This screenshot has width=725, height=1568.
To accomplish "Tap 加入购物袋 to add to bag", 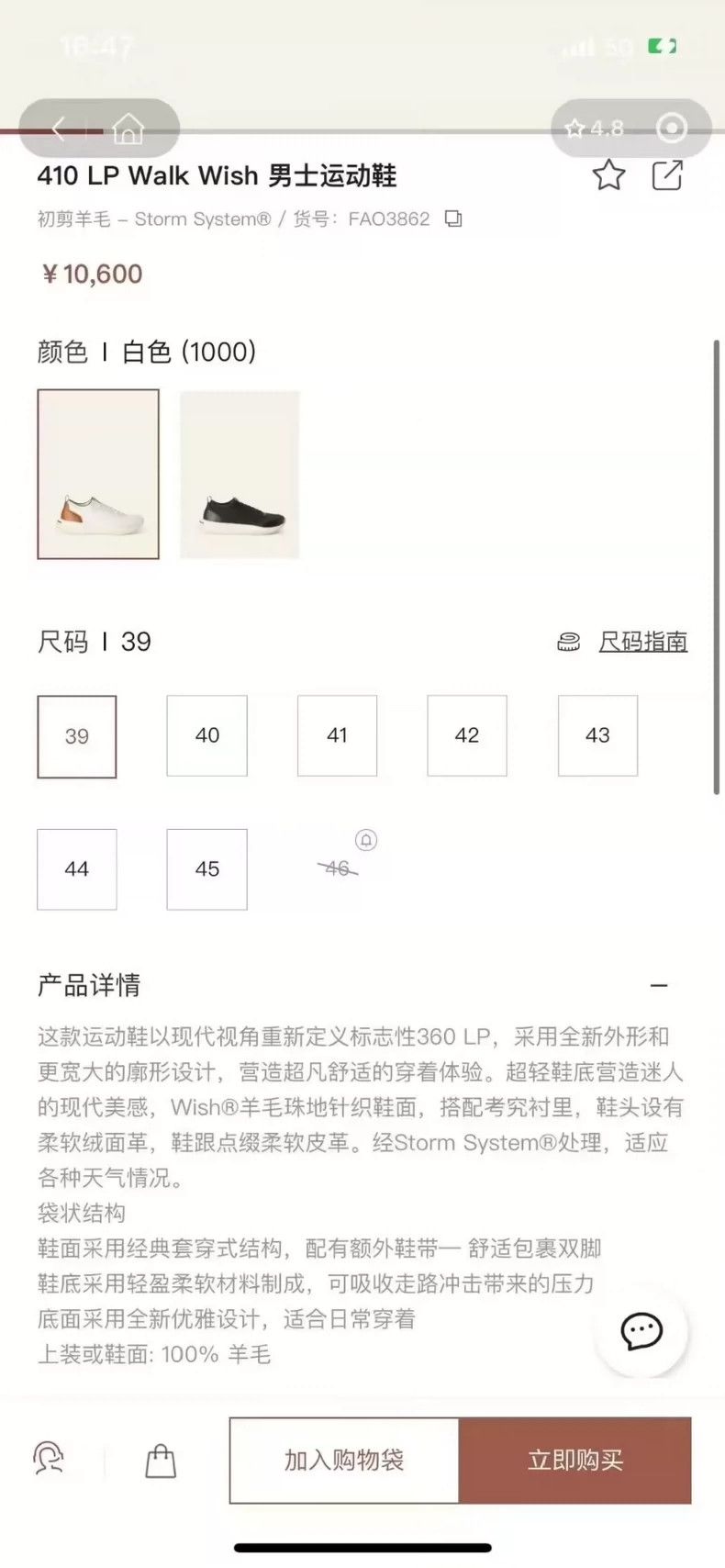I will [x=344, y=1460].
